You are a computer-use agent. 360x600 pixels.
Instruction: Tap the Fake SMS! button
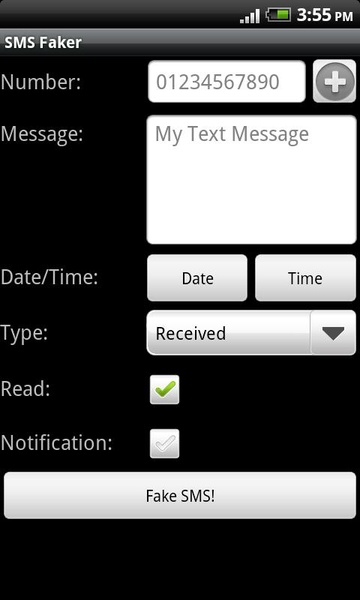coord(180,496)
